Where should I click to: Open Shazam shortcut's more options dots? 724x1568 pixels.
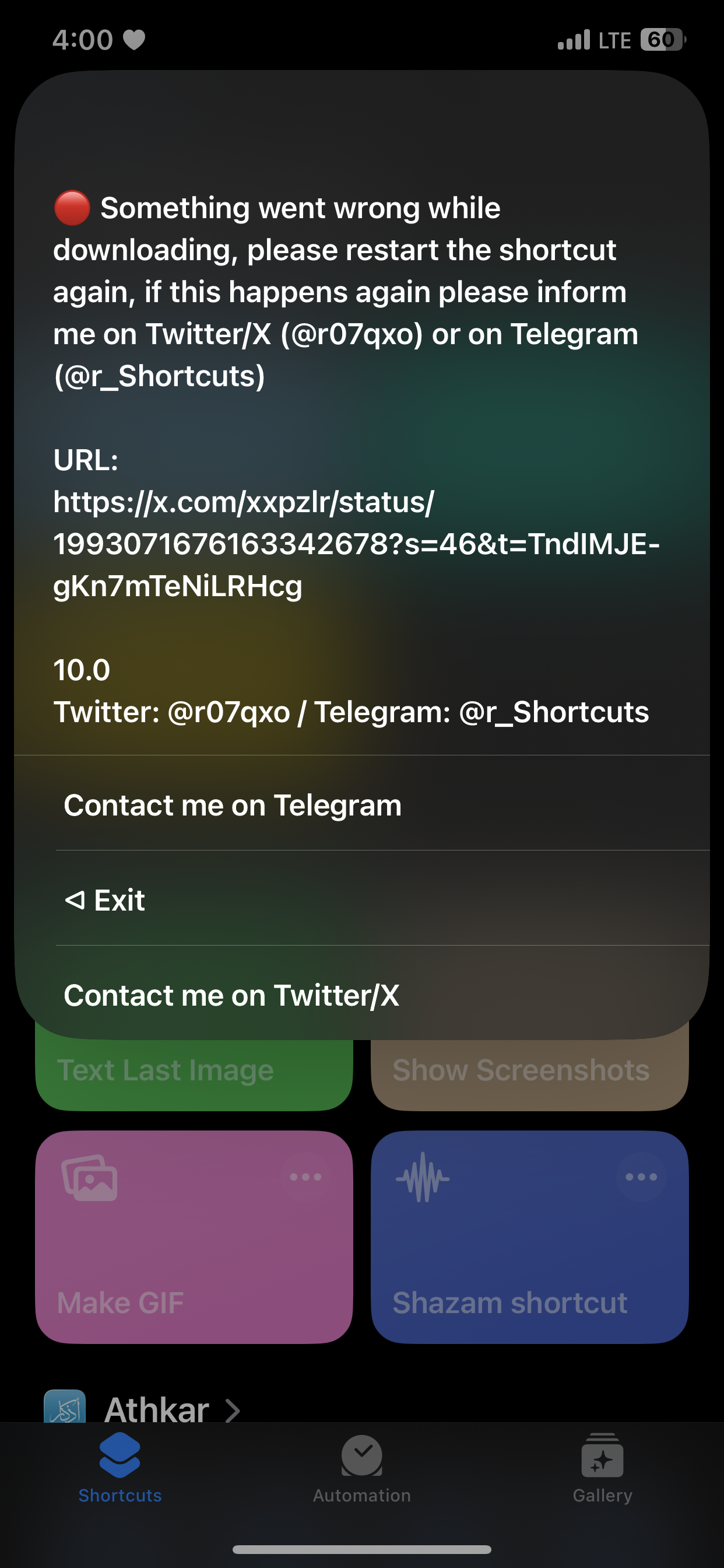tap(641, 1177)
